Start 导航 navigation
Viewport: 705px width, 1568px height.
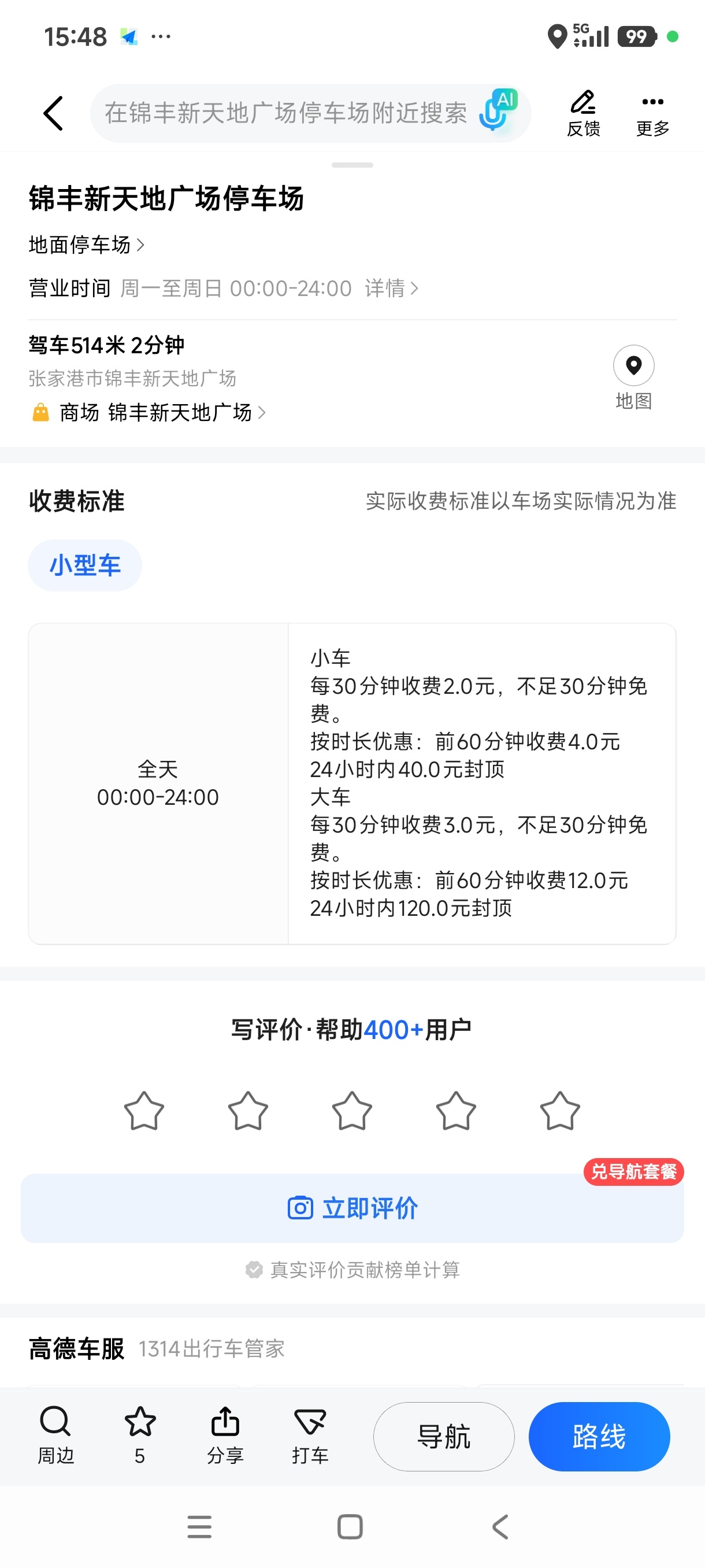pos(443,1437)
